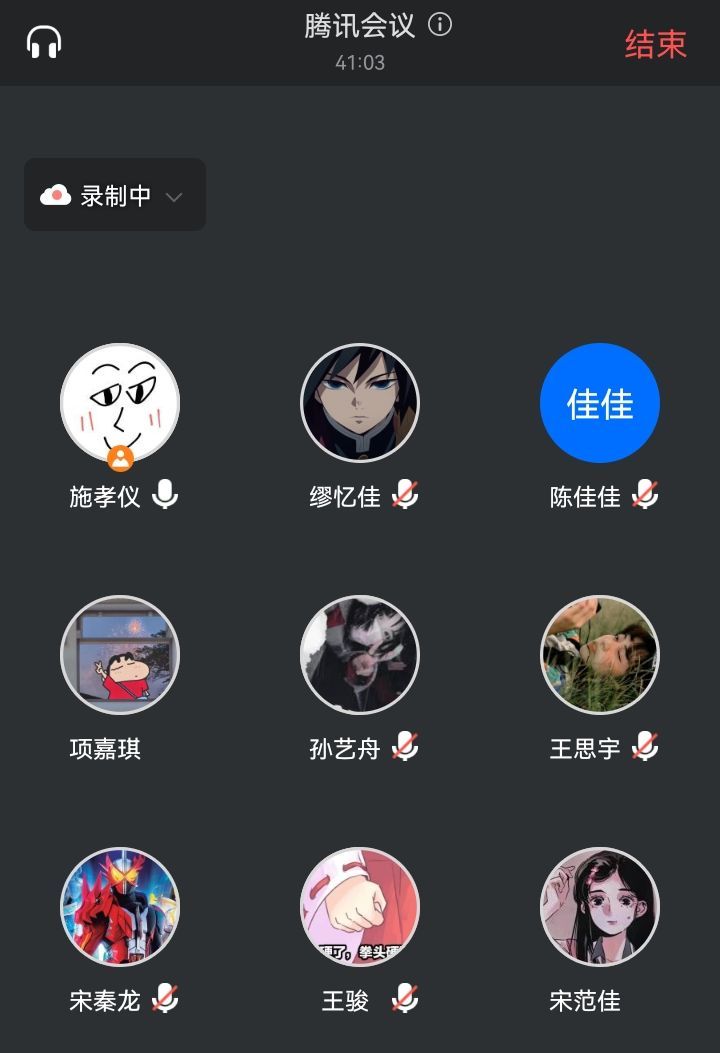Screen dimensions: 720x1053
Task: Tap 结束 to end the meeting
Action: coord(655,44)
